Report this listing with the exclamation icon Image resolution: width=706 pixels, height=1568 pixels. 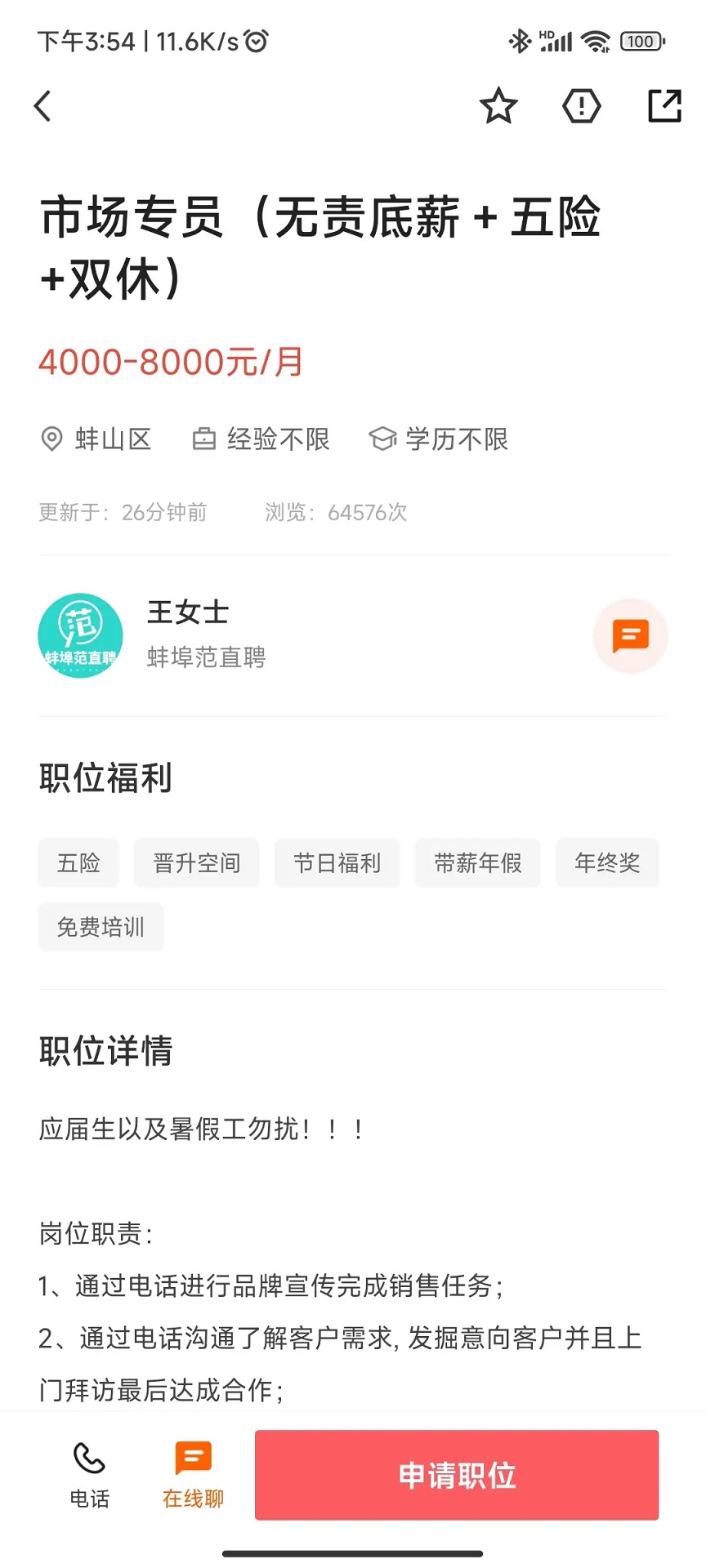click(581, 105)
